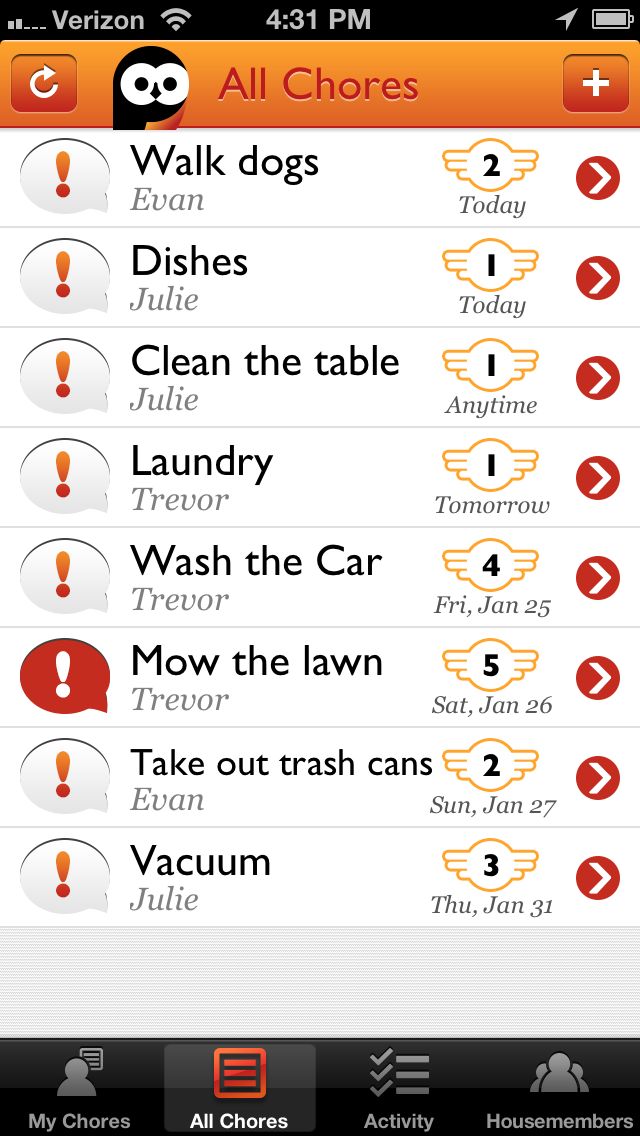640x1136 pixels.
Task: Open the Walk dogs chore
Action: 320,178
